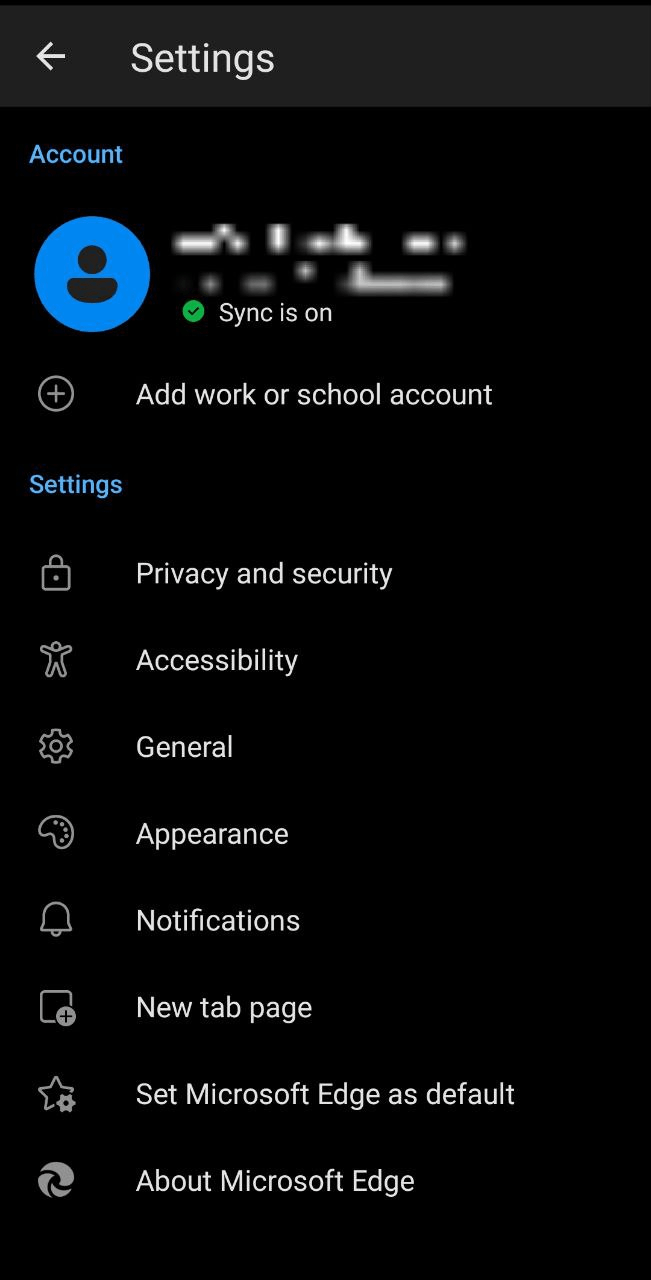This screenshot has width=651, height=1280.
Task: Open New tab page settings
Action: pyautogui.click(x=224, y=1007)
